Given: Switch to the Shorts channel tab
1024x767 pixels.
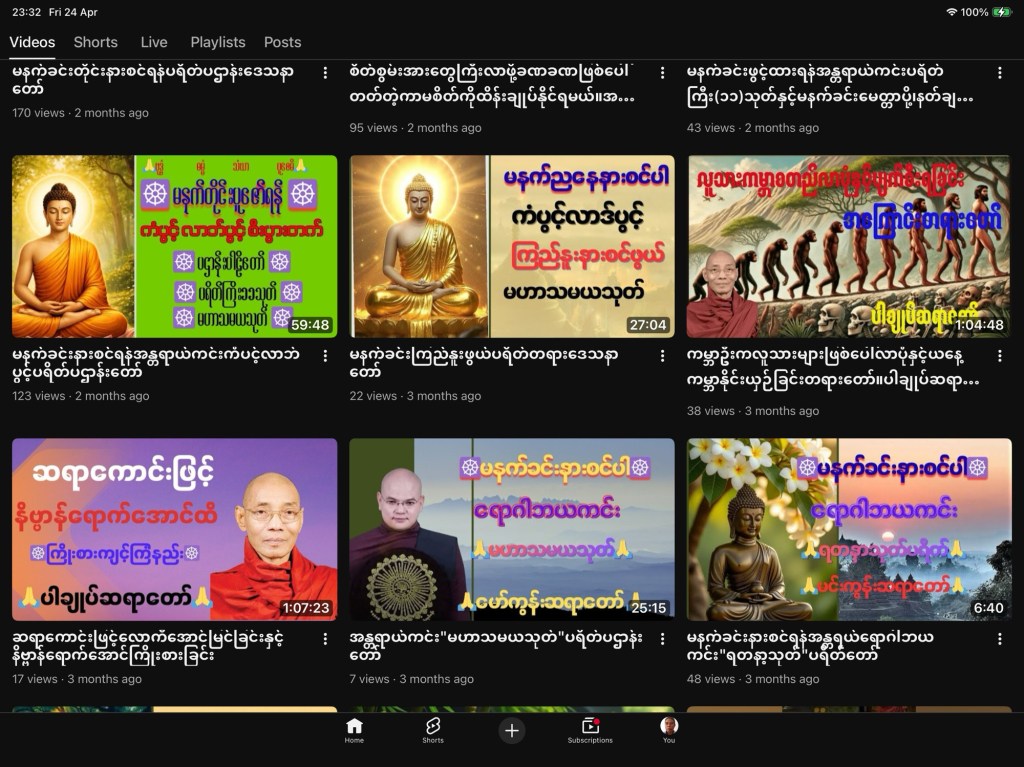Looking at the screenshot, I should click(x=95, y=42).
